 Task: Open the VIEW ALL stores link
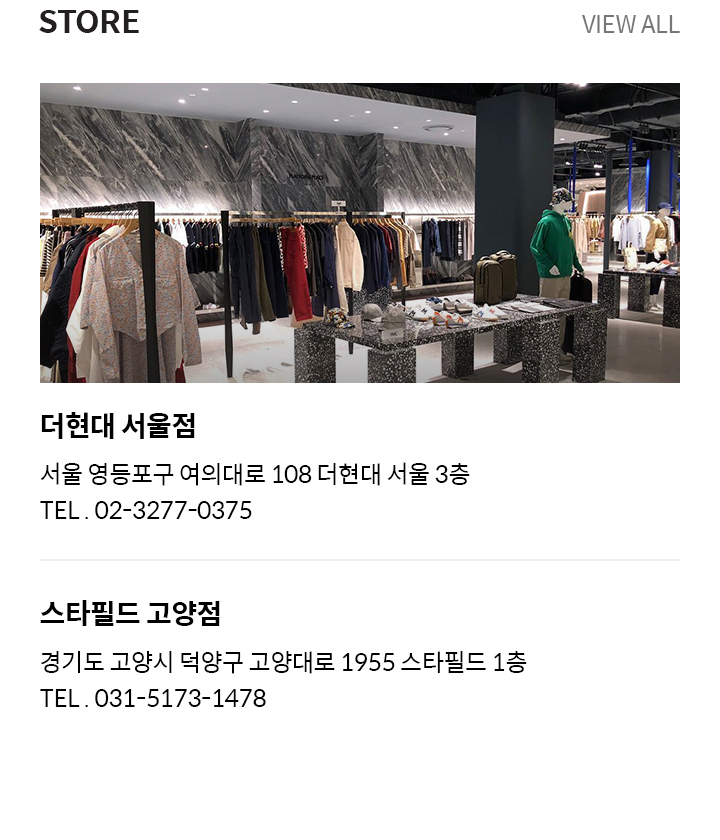(630, 24)
